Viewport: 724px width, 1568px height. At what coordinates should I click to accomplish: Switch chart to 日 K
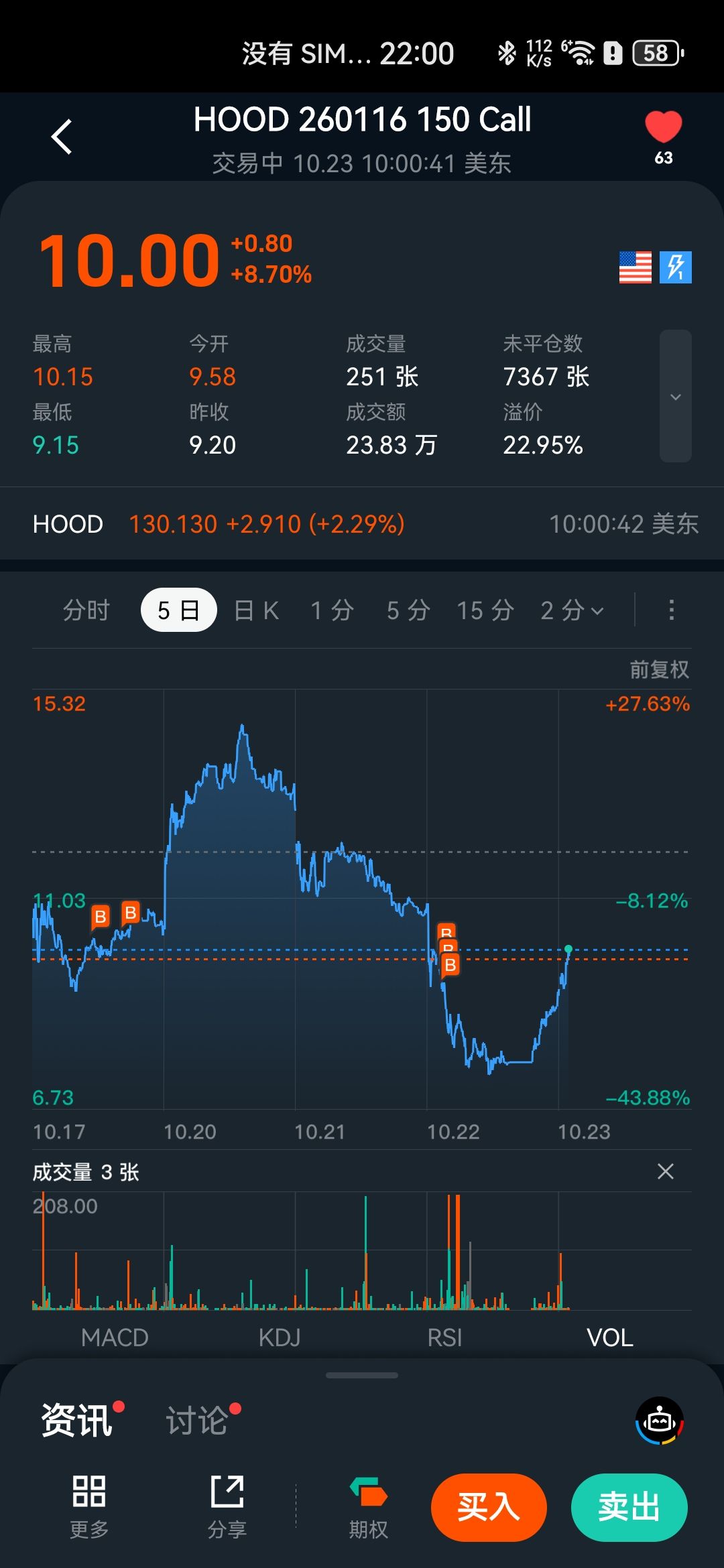[256, 610]
